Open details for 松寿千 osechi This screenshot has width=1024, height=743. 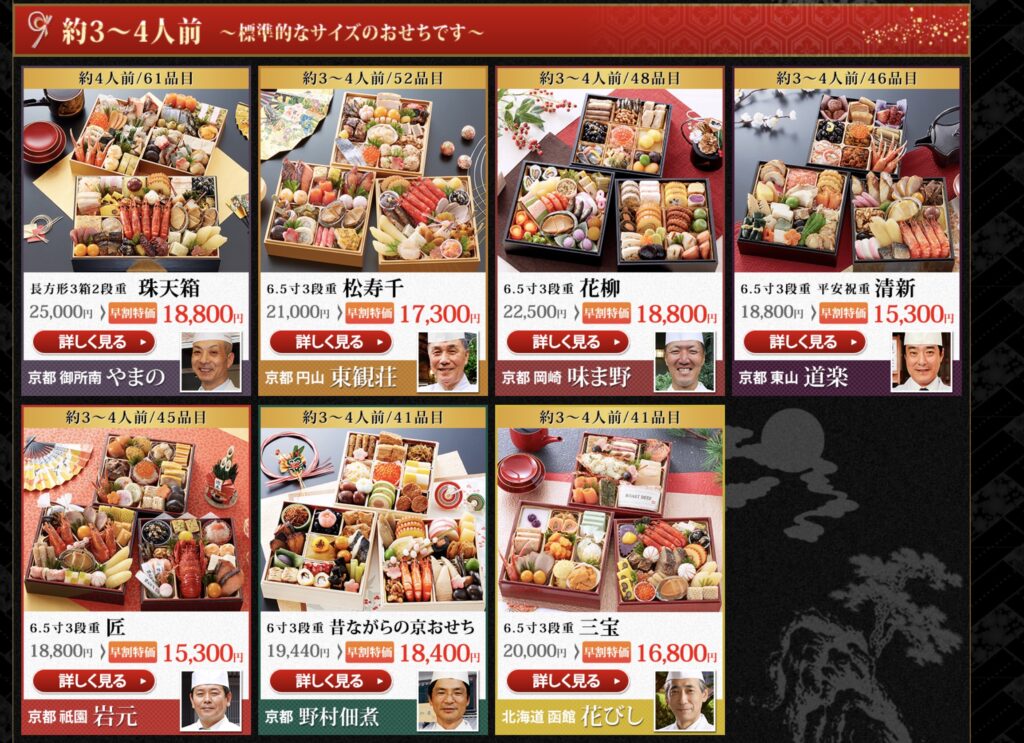coord(331,342)
